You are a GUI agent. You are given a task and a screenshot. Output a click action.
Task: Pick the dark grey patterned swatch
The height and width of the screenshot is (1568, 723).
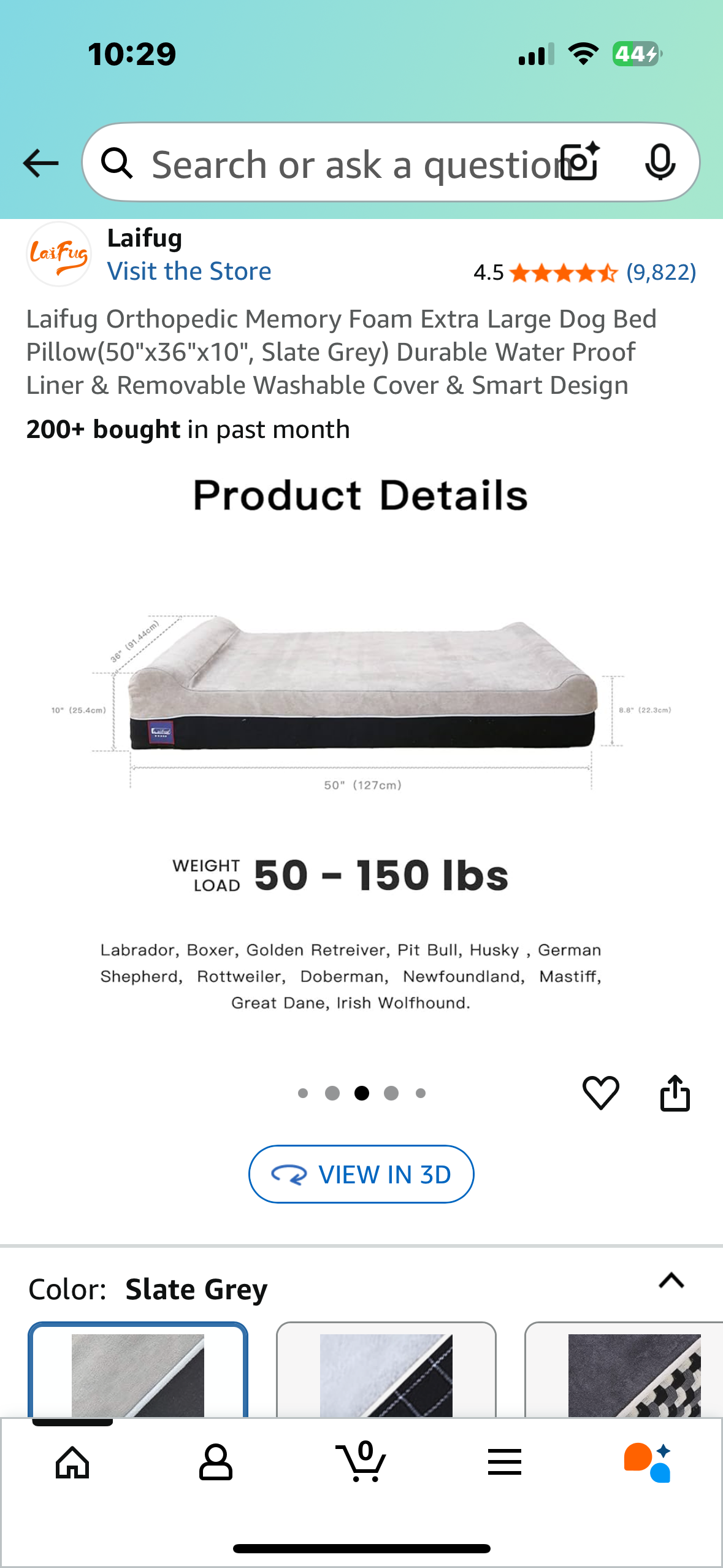(x=632, y=1373)
